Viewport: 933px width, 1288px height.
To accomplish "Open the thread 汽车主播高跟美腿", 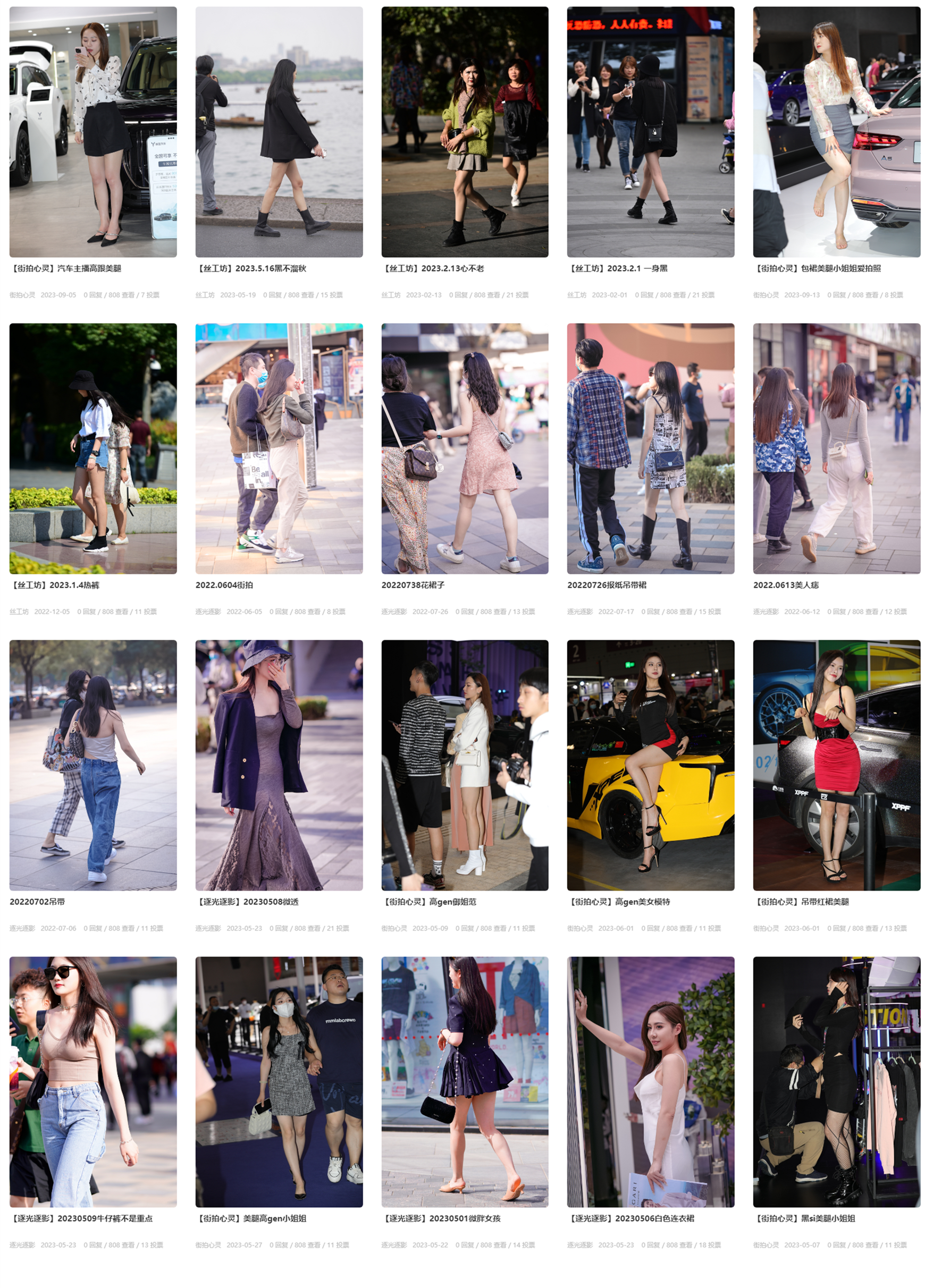I will click(65, 268).
